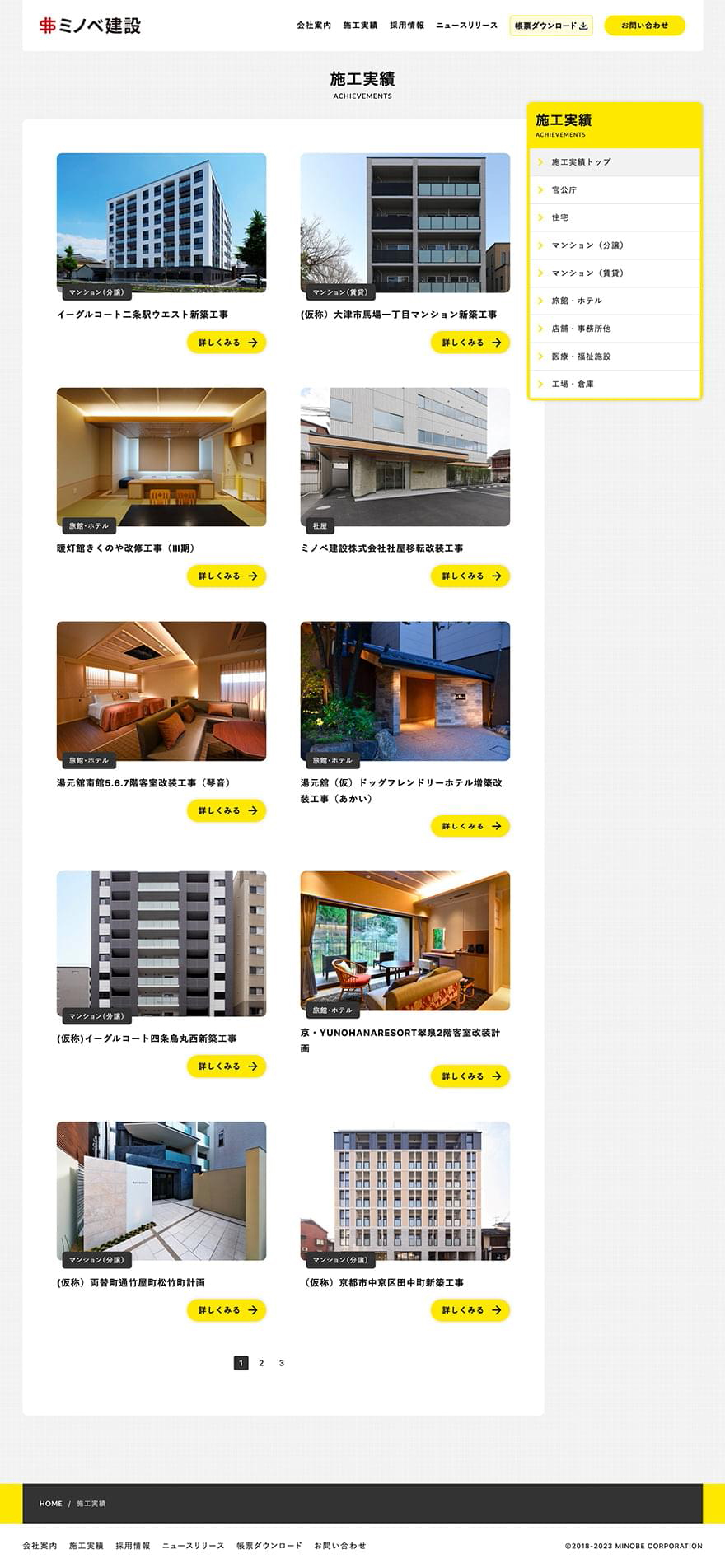725x1568 pixels.
Task: Go to page 2 of results
Action: [261, 1363]
